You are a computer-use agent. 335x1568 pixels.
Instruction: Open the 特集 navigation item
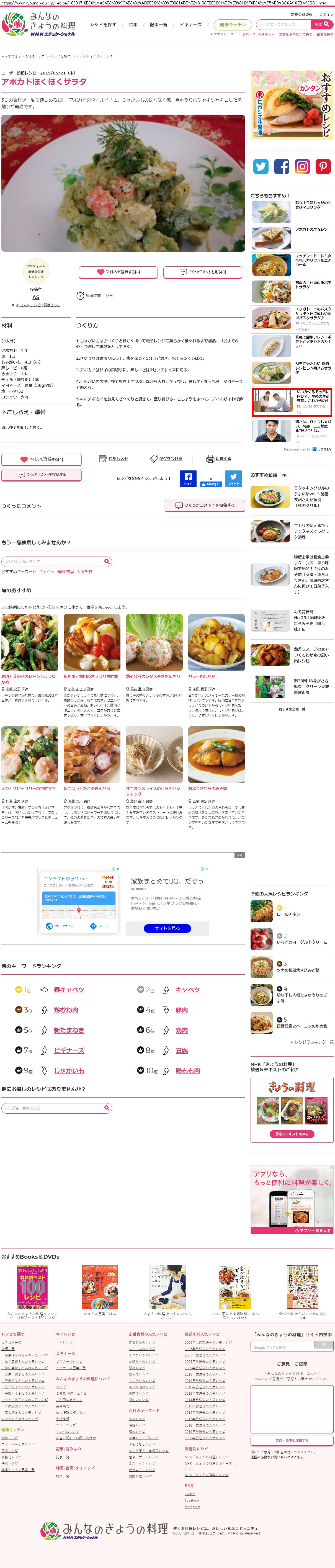(x=133, y=25)
